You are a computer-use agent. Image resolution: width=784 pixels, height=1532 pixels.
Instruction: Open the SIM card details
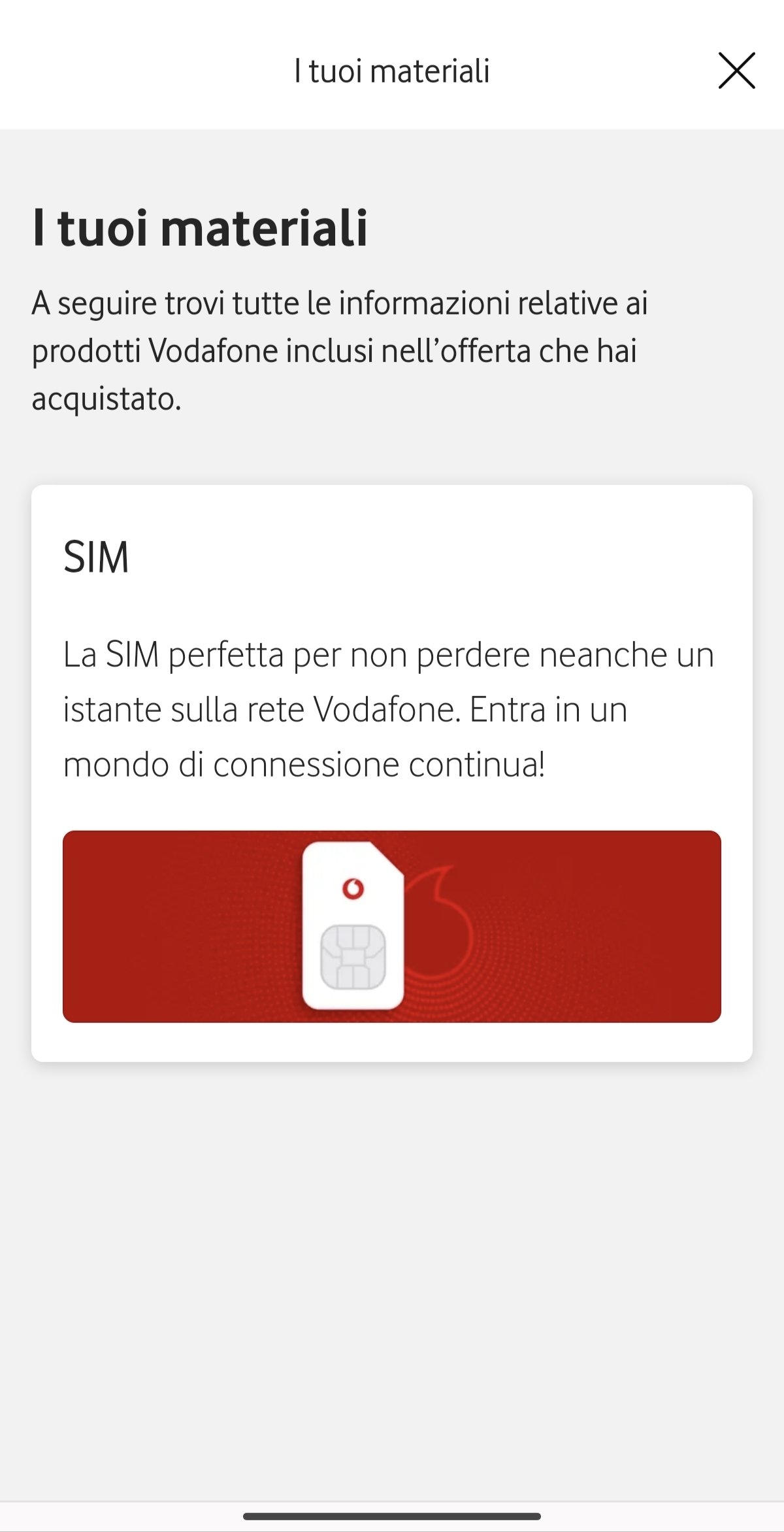tap(392, 773)
